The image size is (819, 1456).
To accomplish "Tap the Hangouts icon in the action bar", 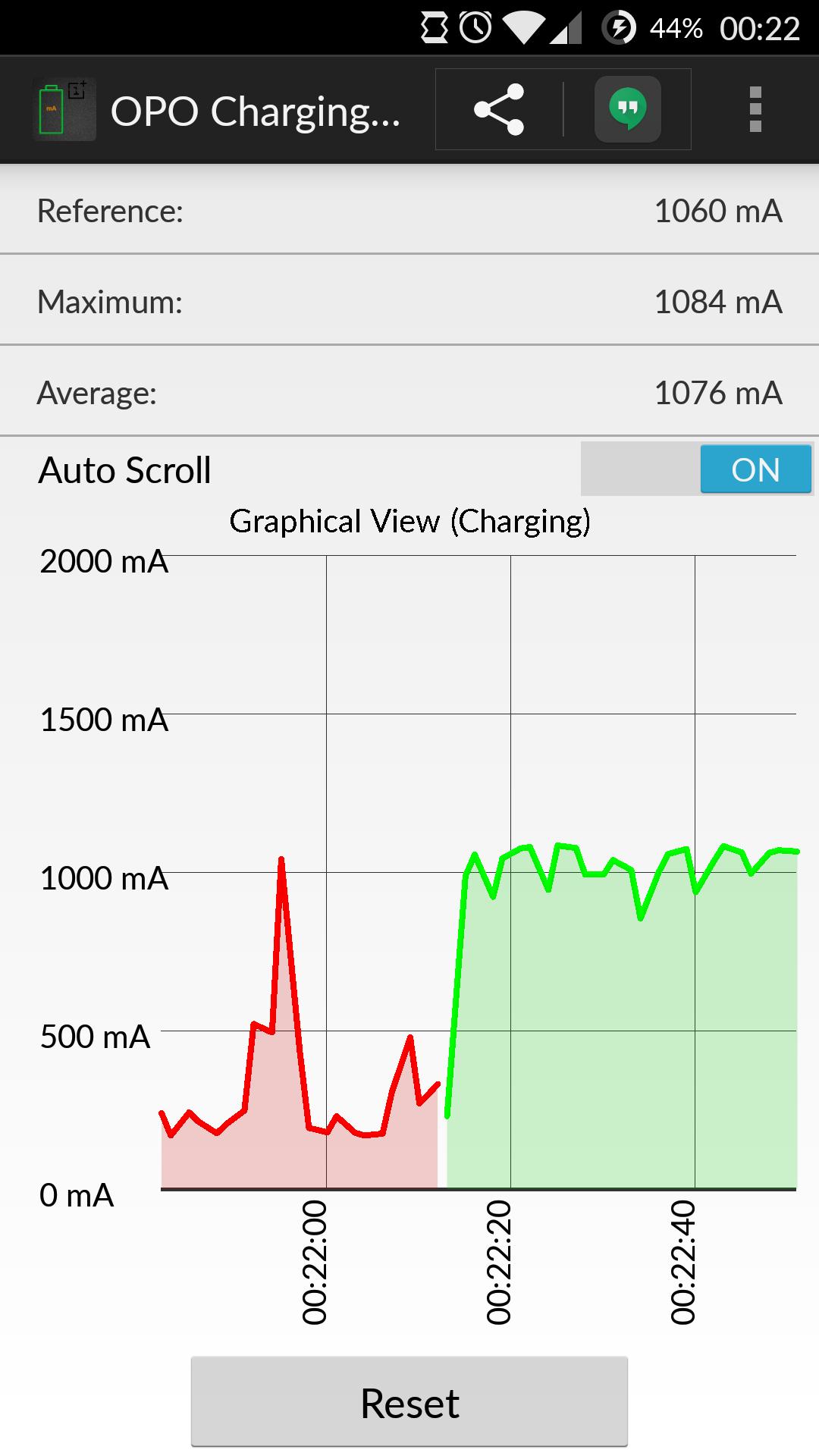I will click(626, 108).
